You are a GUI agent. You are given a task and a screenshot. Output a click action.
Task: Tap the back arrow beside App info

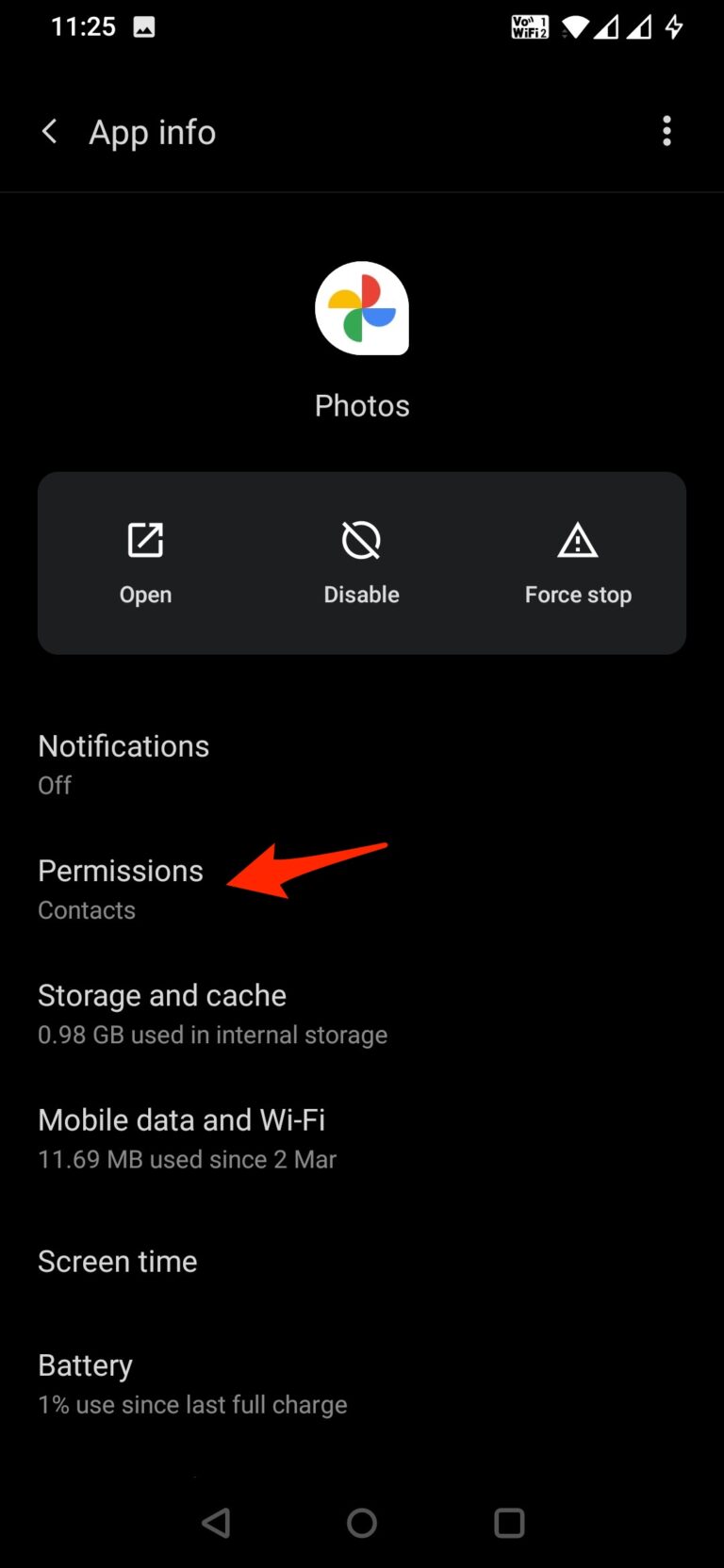tap(49, 131)
